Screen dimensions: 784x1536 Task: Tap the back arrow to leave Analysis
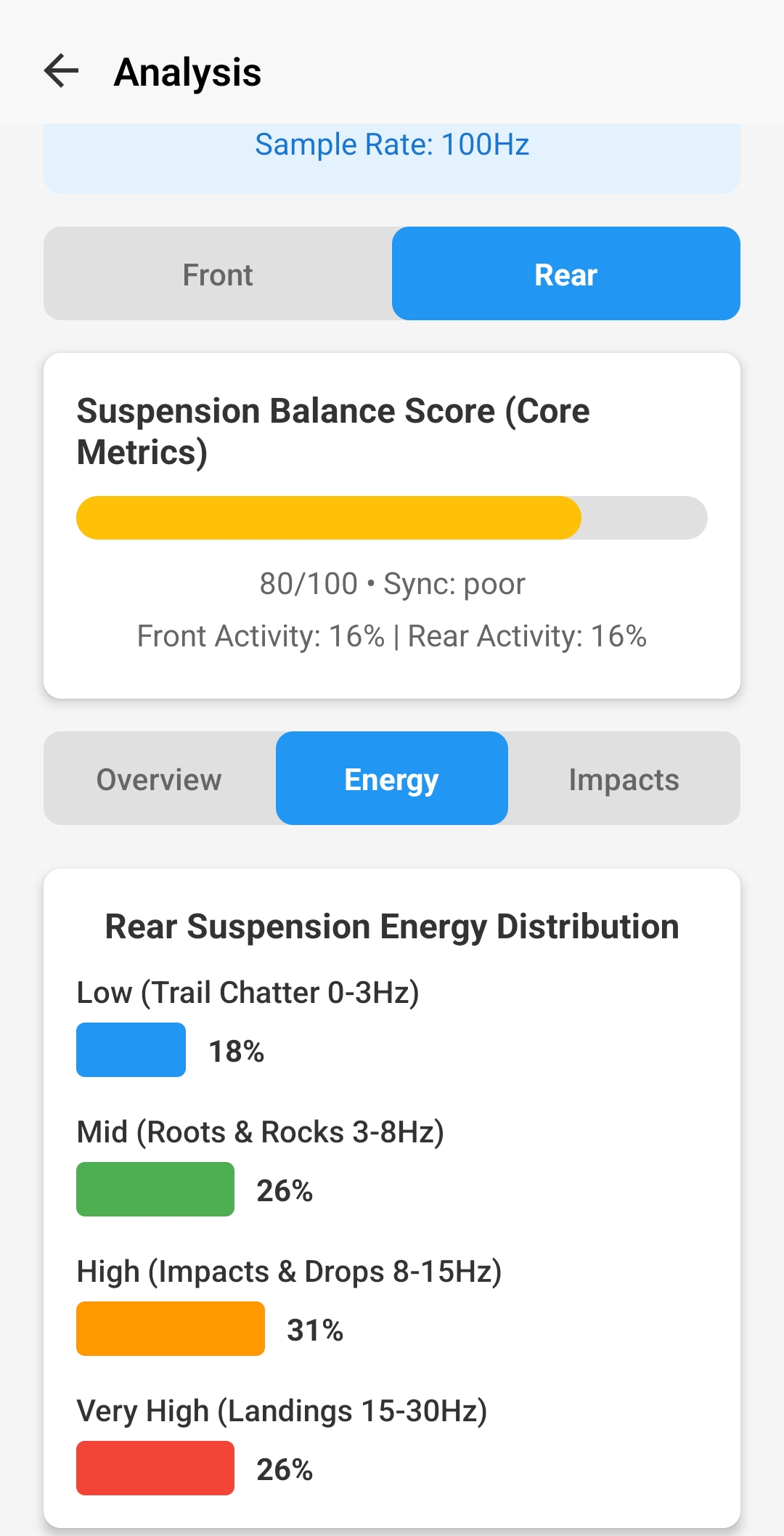point(62,72)
